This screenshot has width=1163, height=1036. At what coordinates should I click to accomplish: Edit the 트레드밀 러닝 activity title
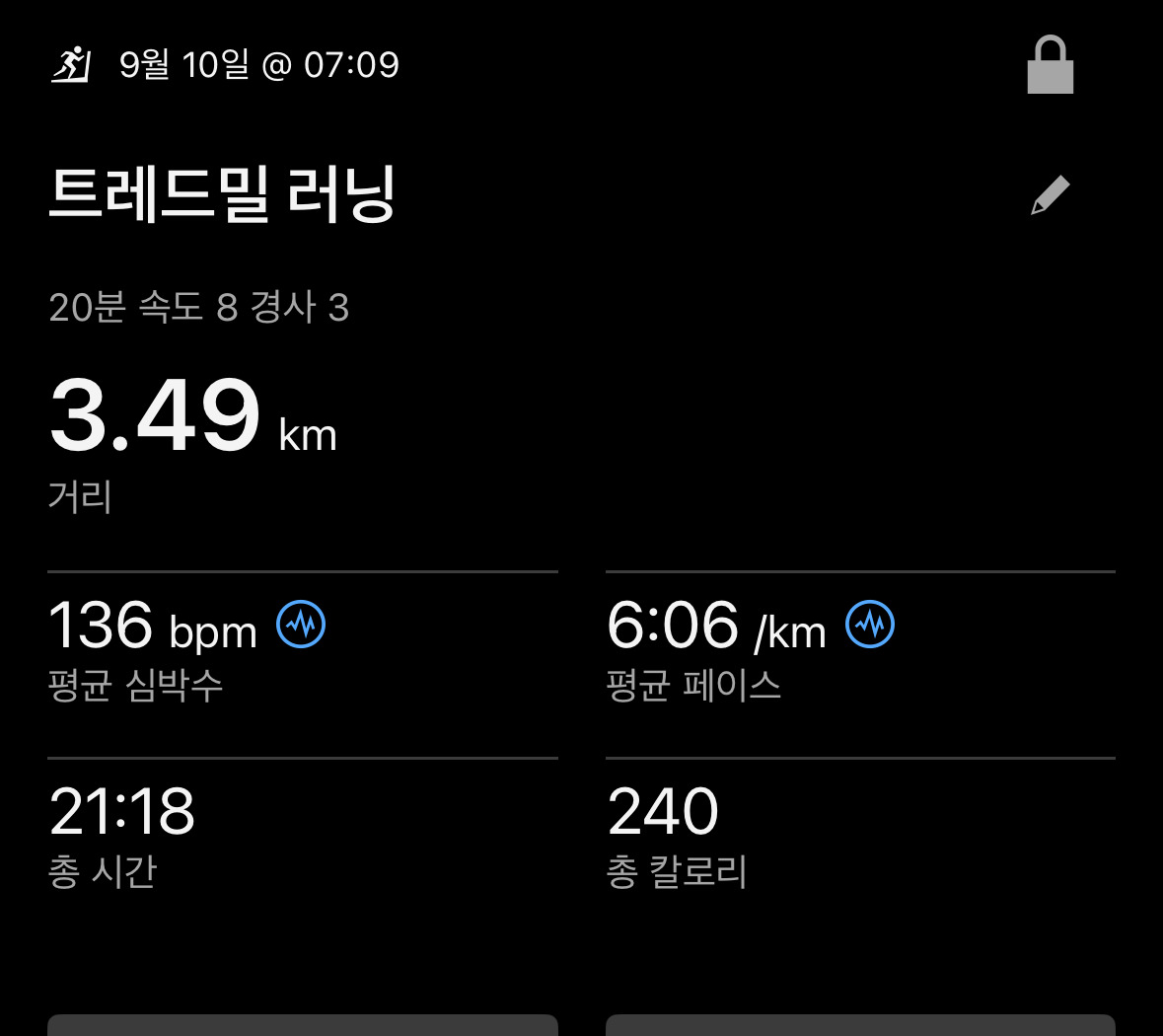(x=1050, y=195)
